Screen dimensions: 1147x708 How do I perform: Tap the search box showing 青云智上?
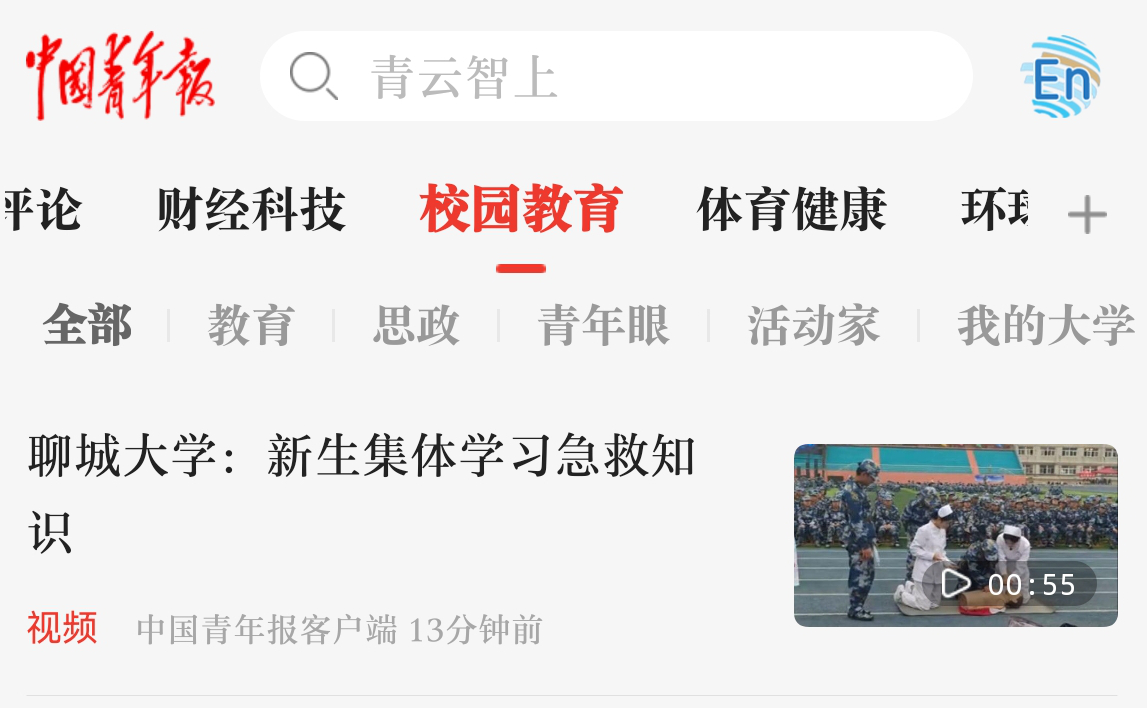615,76
